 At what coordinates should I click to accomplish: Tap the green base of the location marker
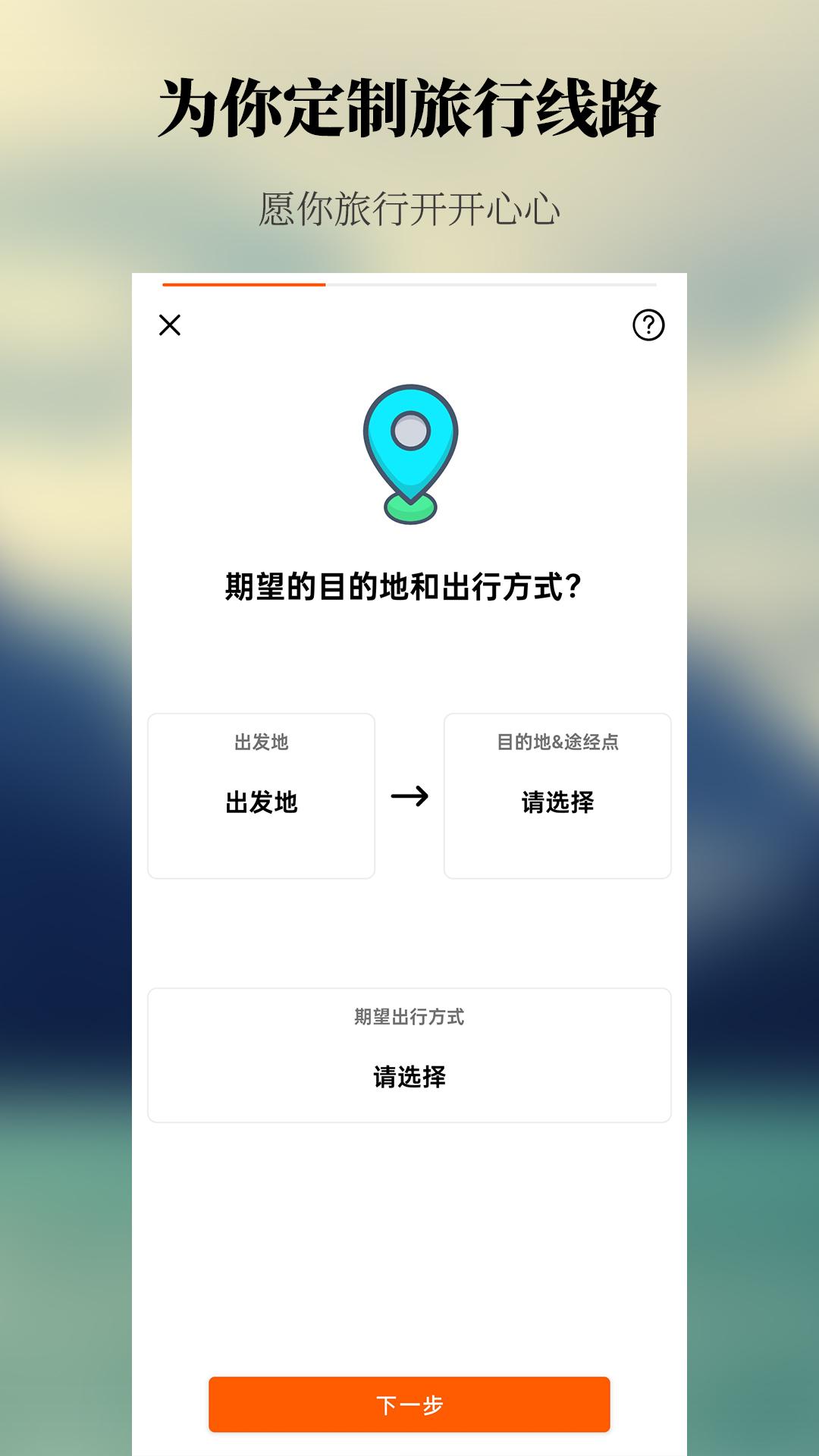(409, 507)
